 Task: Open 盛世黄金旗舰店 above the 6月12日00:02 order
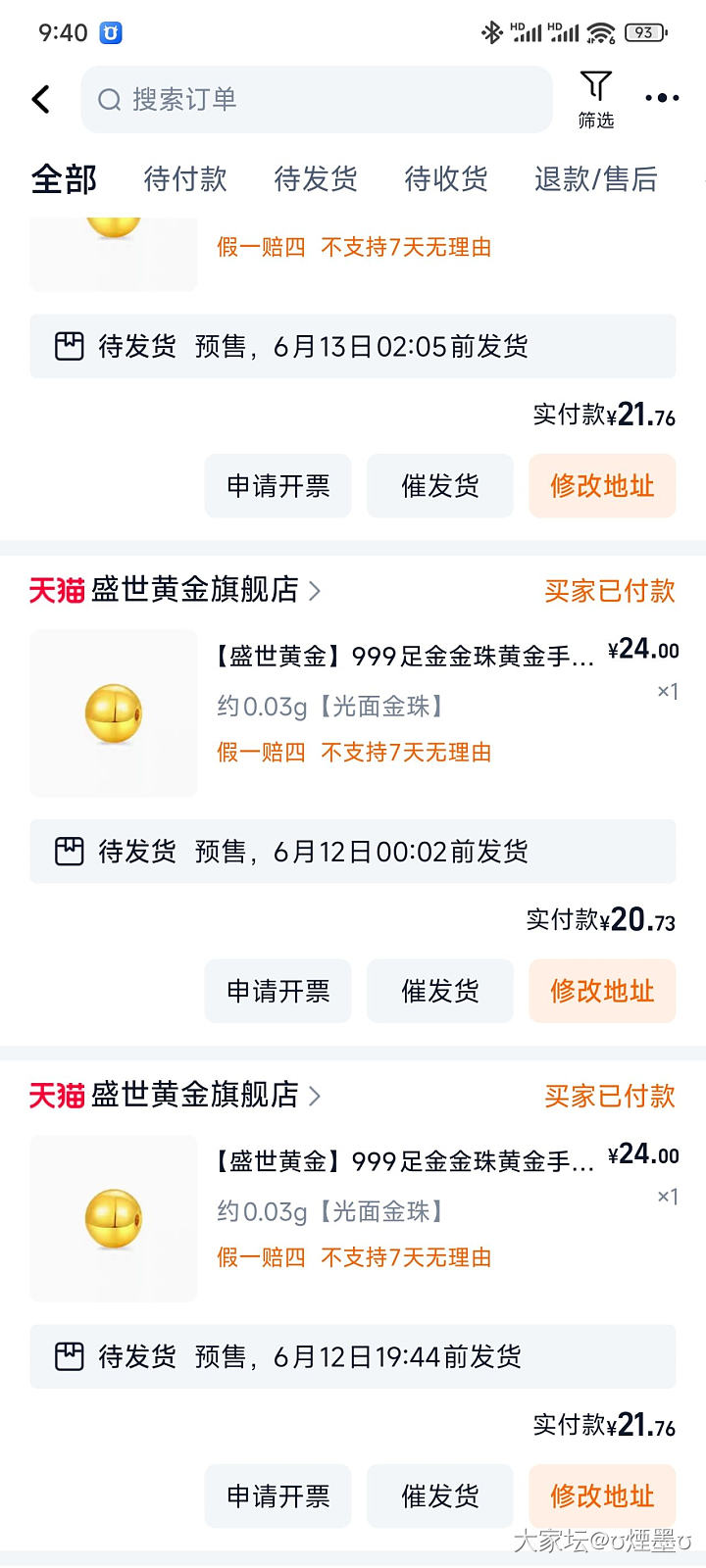tap(194, 590)
